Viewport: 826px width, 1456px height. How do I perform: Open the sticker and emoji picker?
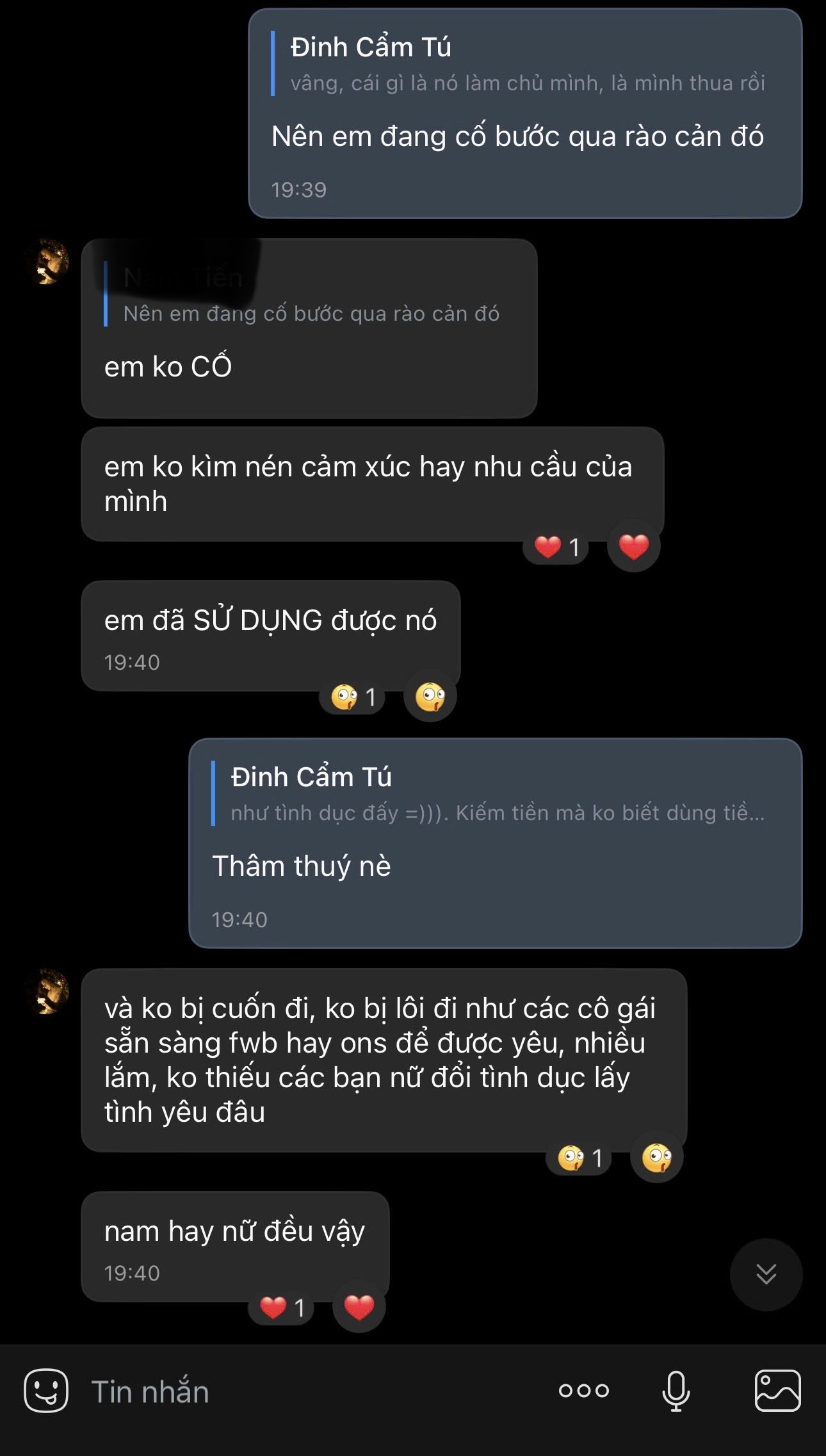(46, 1390)
